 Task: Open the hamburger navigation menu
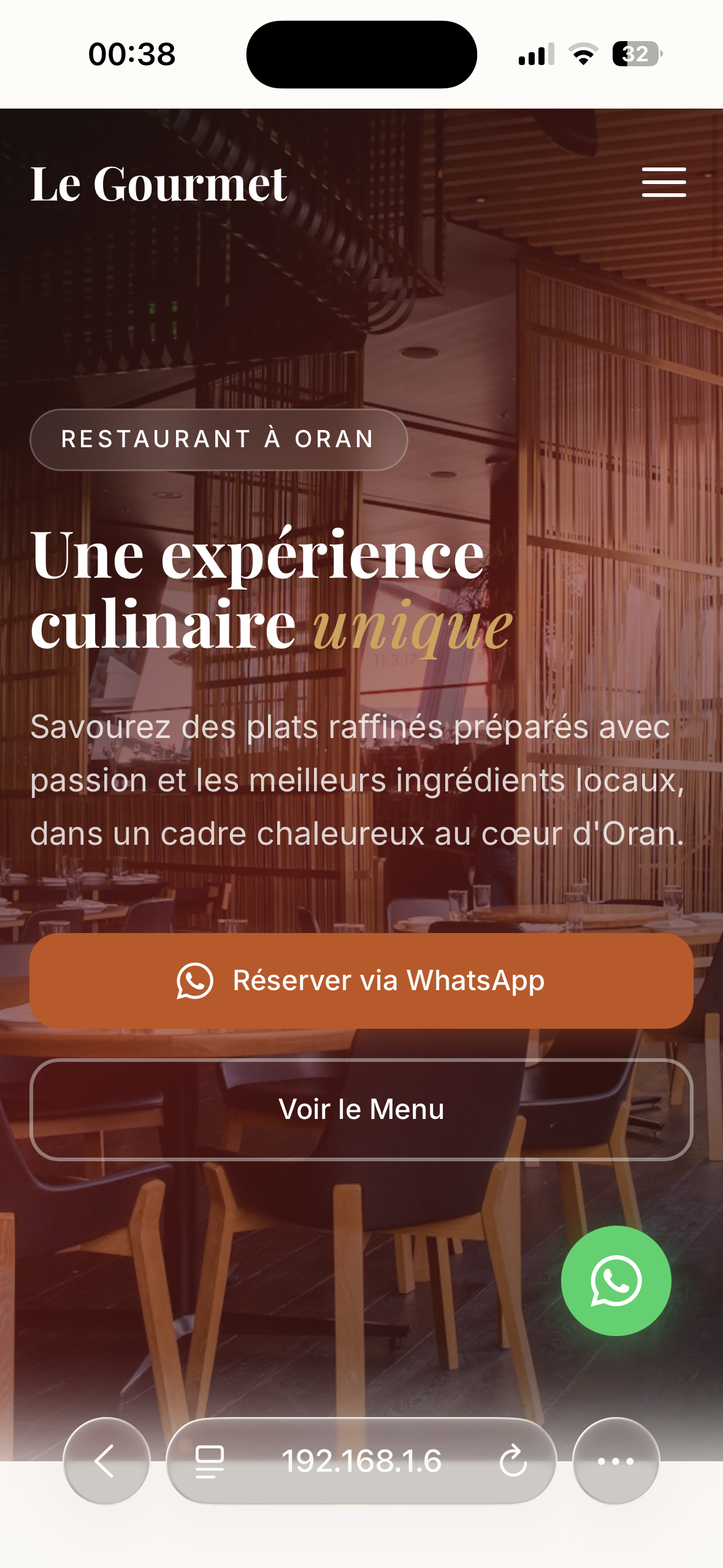click(x=664, y=182)
